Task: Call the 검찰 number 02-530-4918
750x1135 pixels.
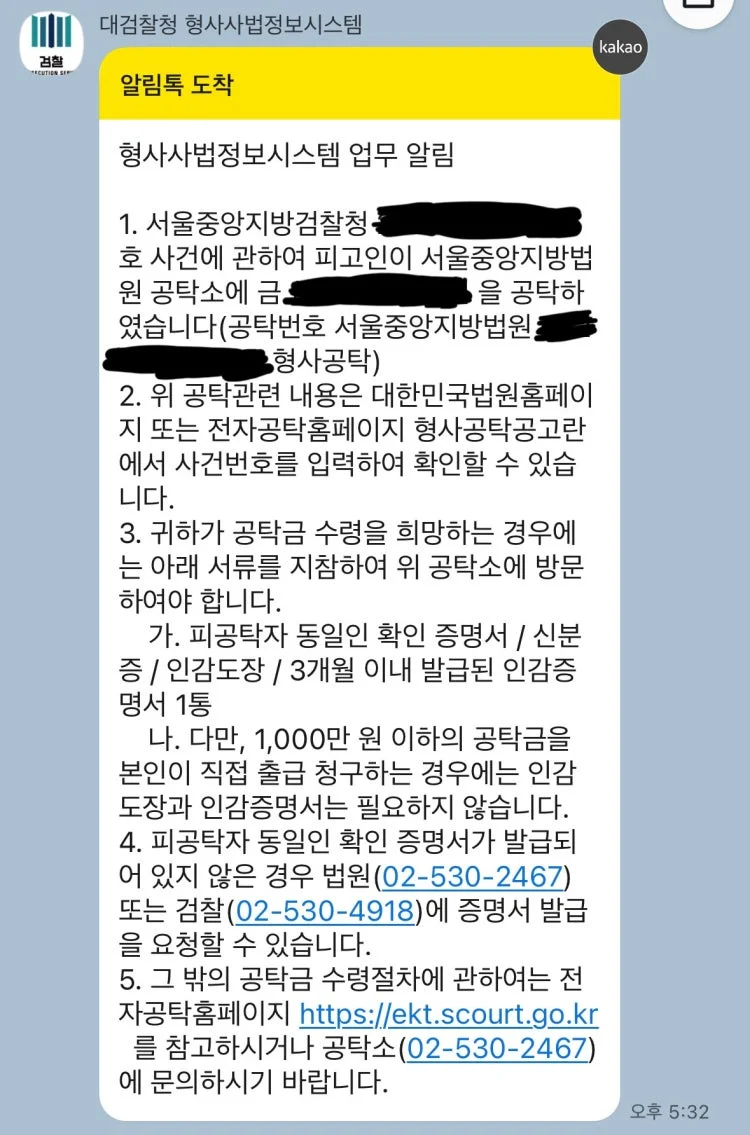Action: coord(325,912)
